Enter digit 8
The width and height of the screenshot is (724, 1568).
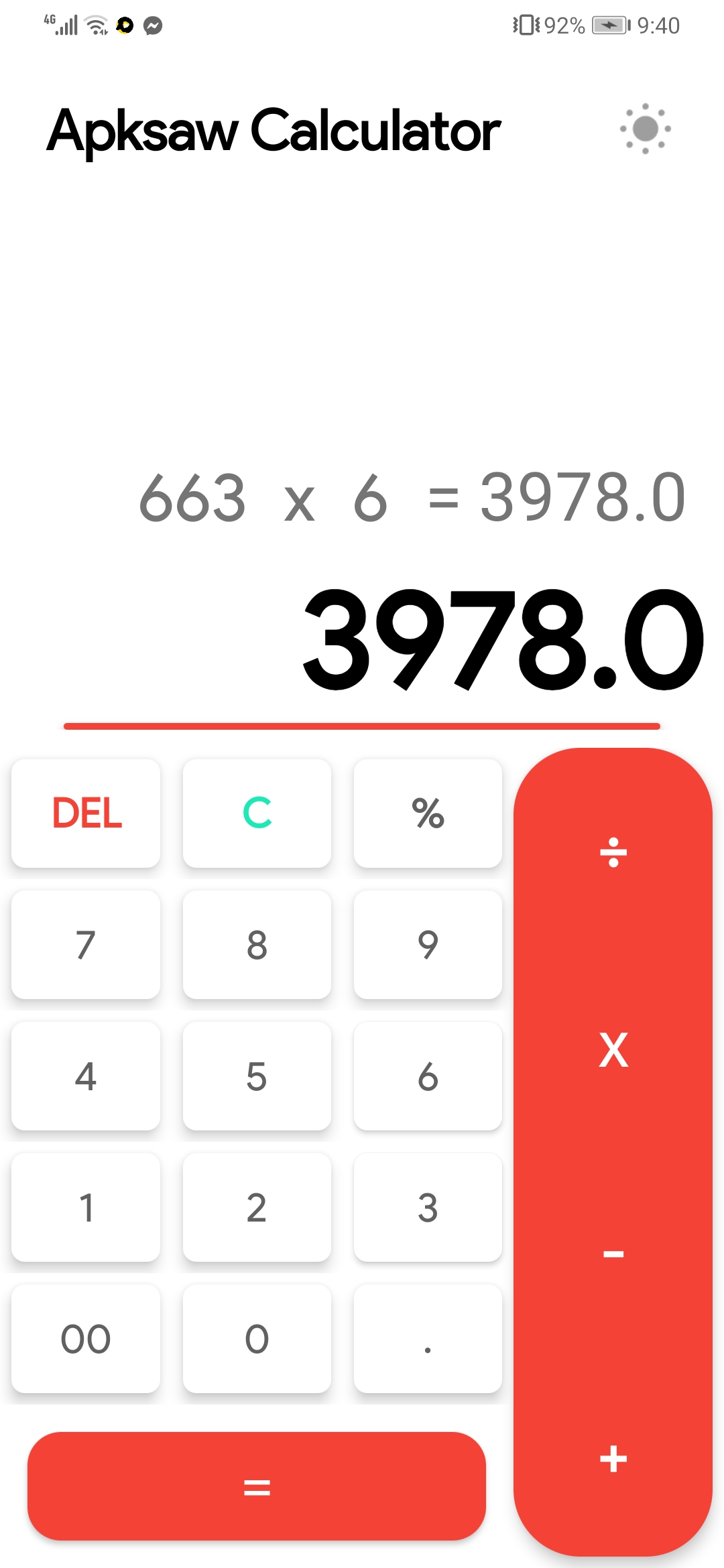pyautogui.click(x=257, y=944)
